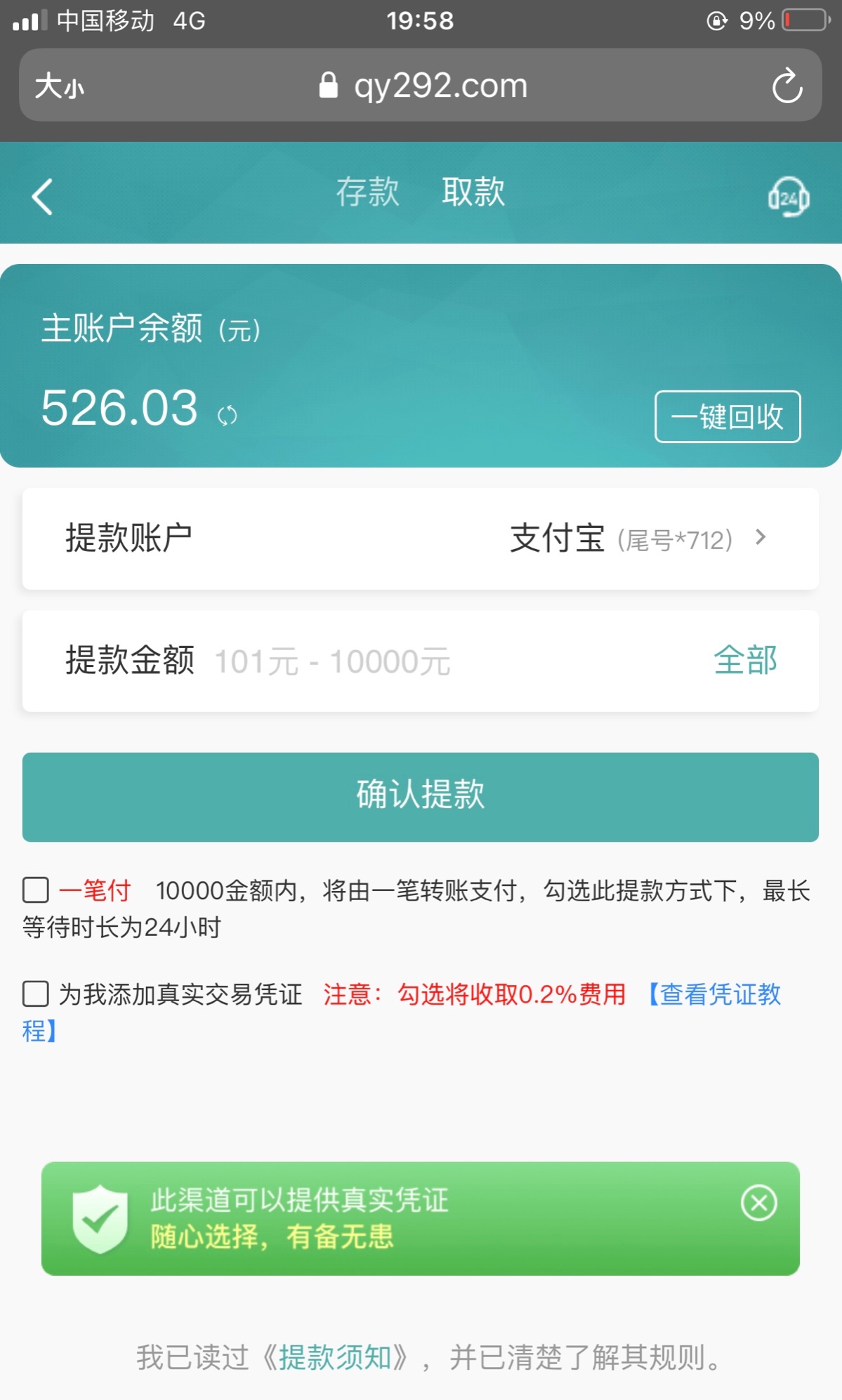The height and width of the screenshot is (1400, 842).
Task: Check the 一笔付 checkbox
Action: pyautogui.click(x=36, y=890)
